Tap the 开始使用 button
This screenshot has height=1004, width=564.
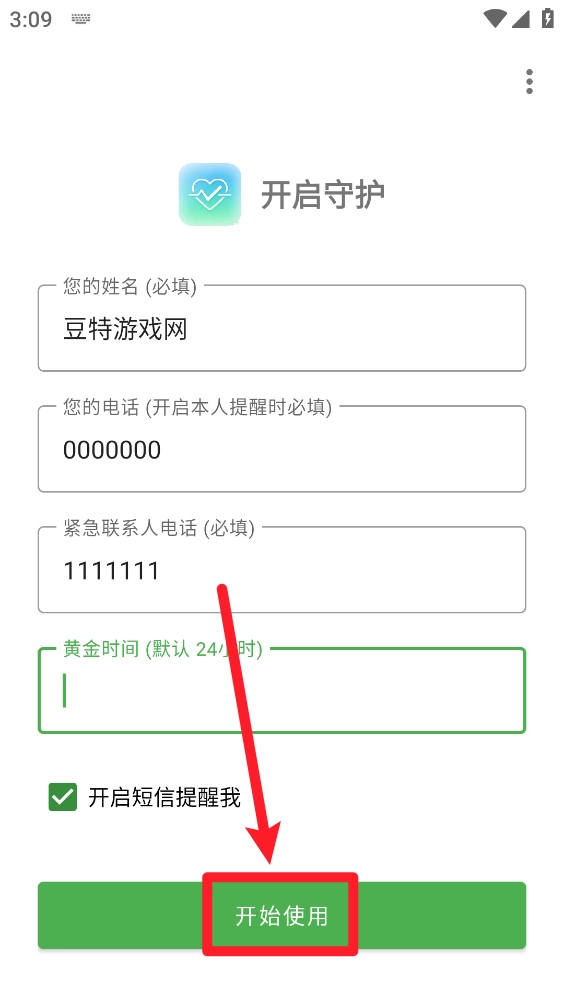tap(282, 916)
